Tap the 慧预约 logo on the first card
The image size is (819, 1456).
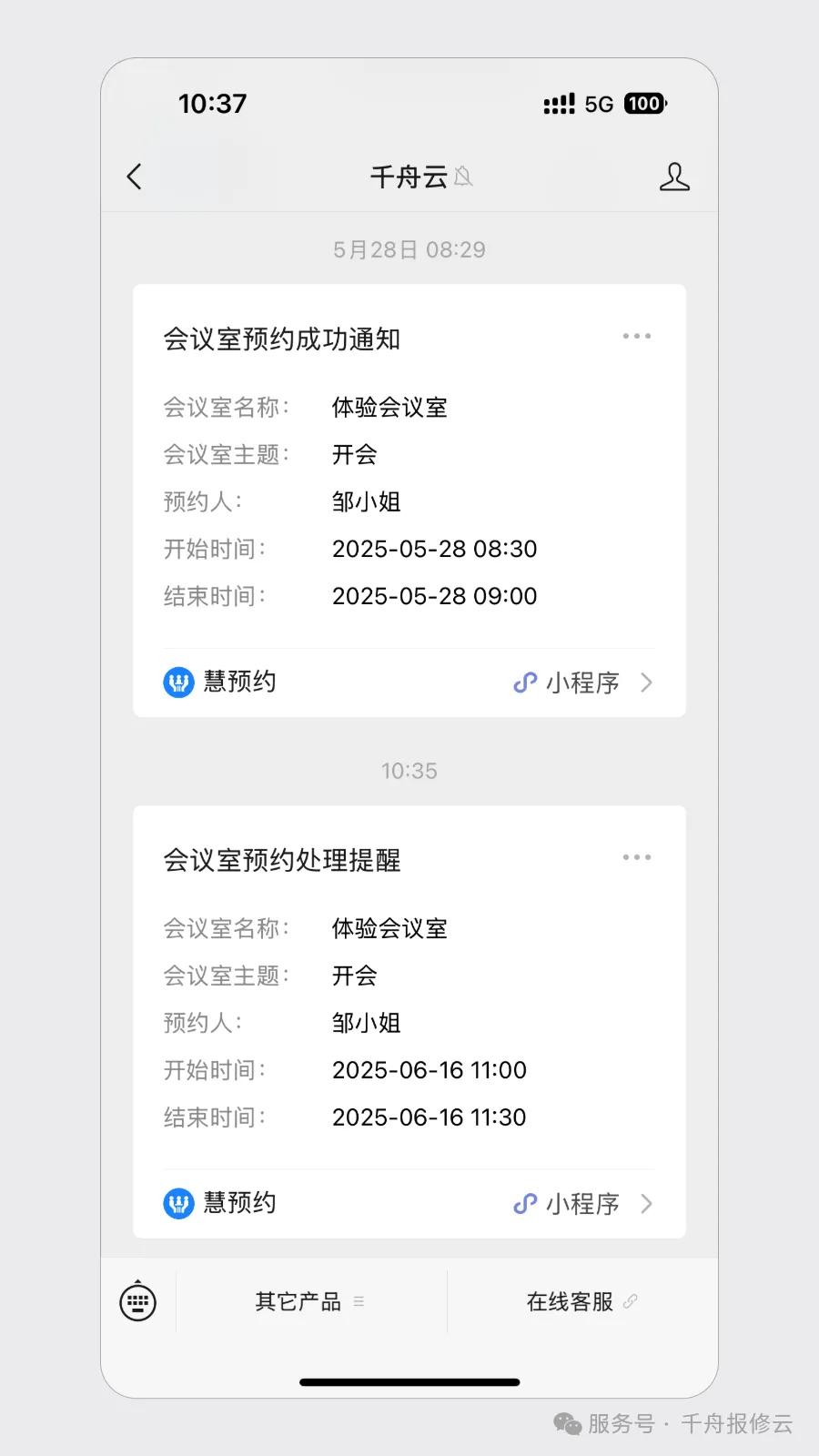point(178,682)
